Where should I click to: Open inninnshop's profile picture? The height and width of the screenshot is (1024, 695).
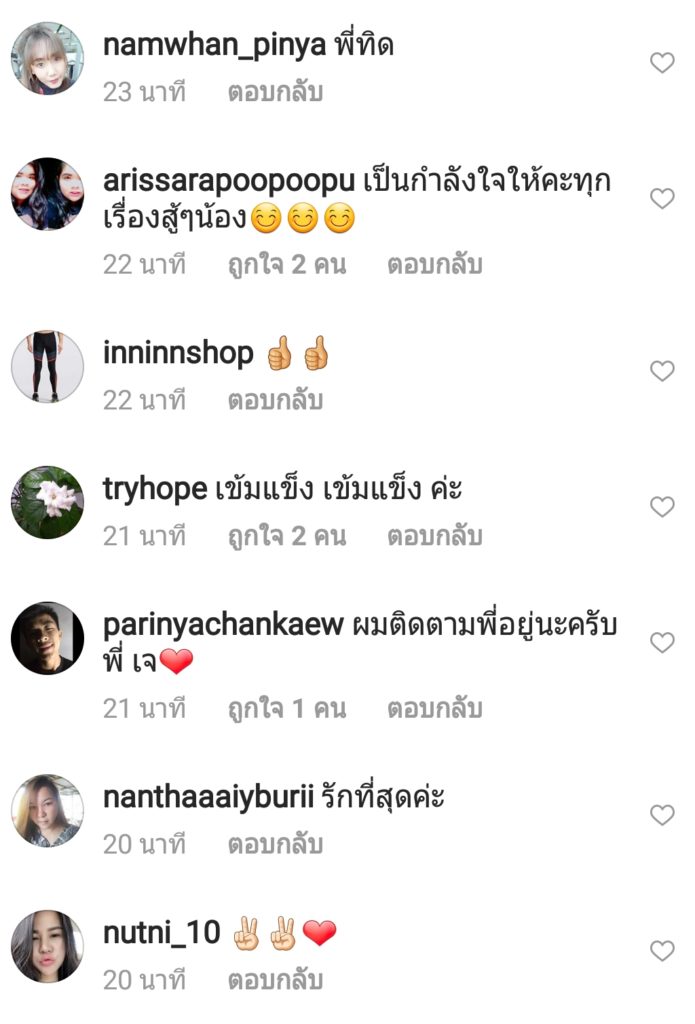(48, 367)
